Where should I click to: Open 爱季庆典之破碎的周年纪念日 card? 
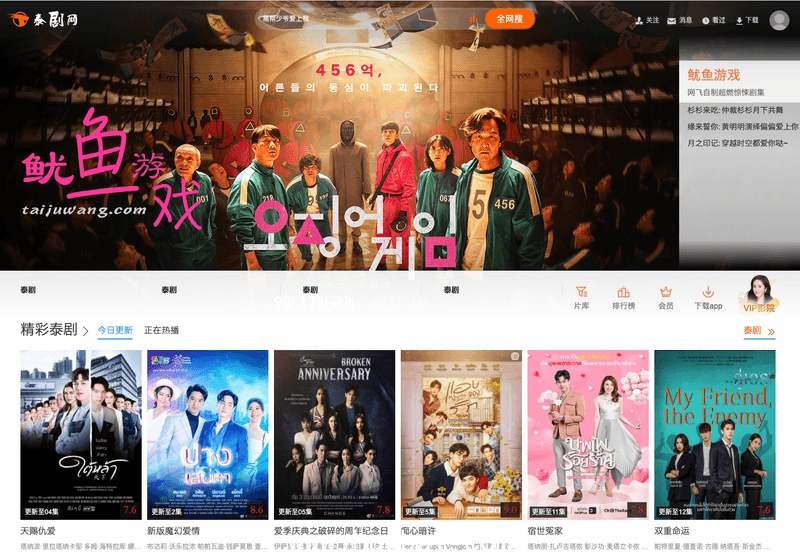tap(334, 434)
